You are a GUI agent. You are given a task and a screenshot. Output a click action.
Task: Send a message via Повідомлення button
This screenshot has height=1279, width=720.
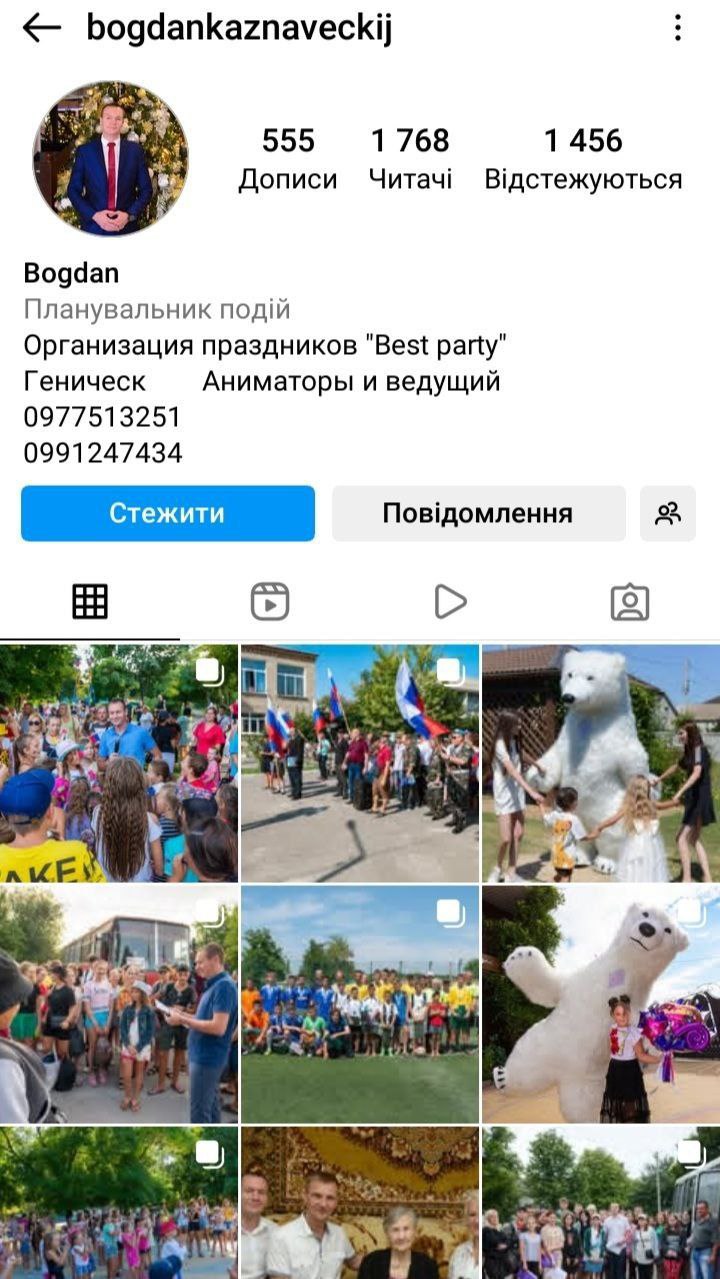[x=478, y=513]
